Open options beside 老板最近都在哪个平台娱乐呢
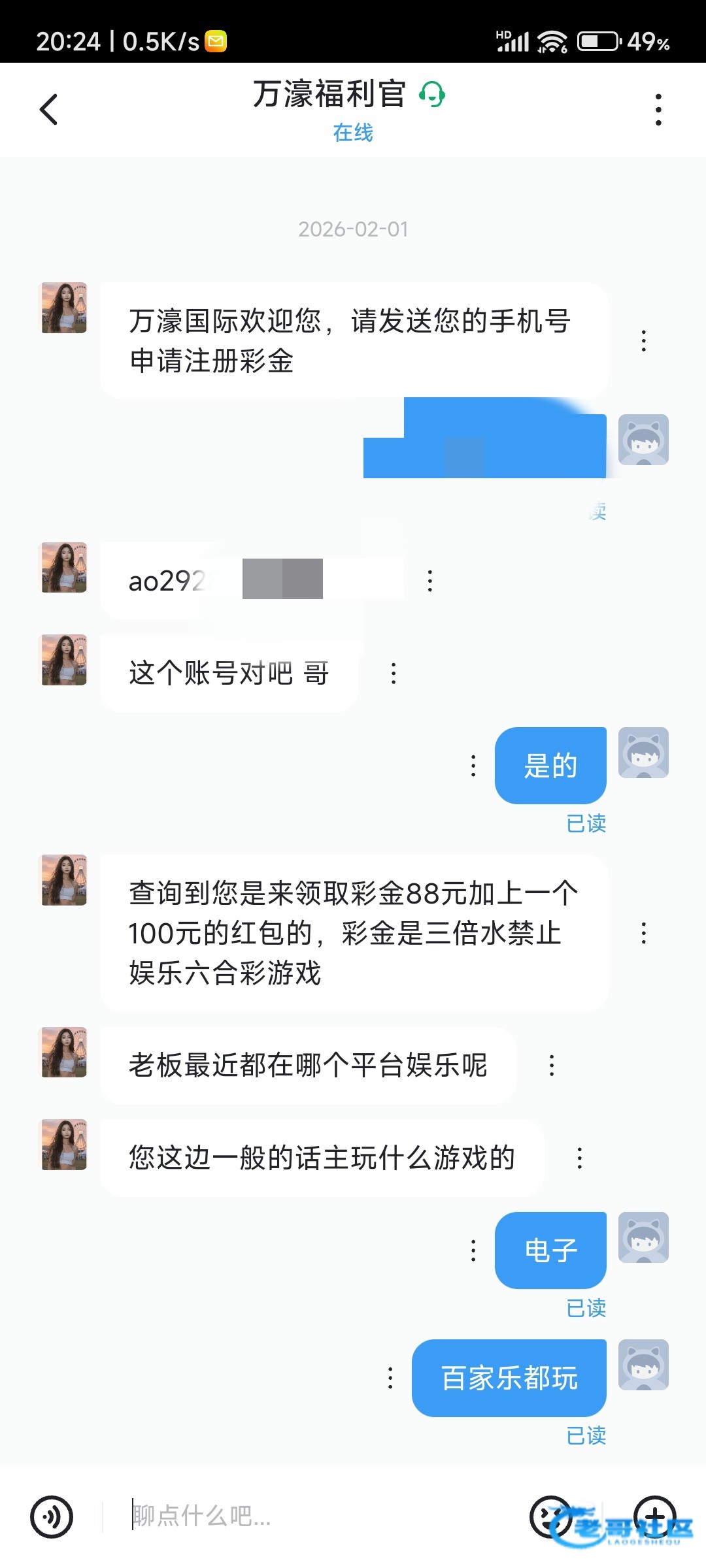The height and width of the screenshot is (1568, 706). click(552, 1065)
